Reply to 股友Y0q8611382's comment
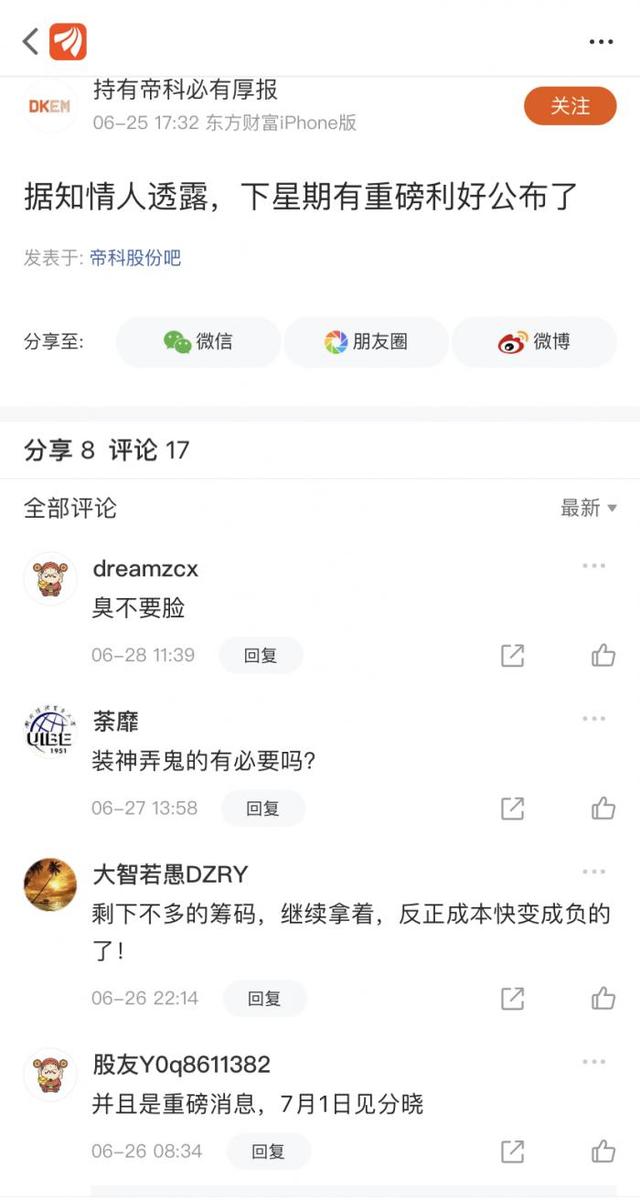Viewport: 640px width, 1200px height. point(268,1152)
